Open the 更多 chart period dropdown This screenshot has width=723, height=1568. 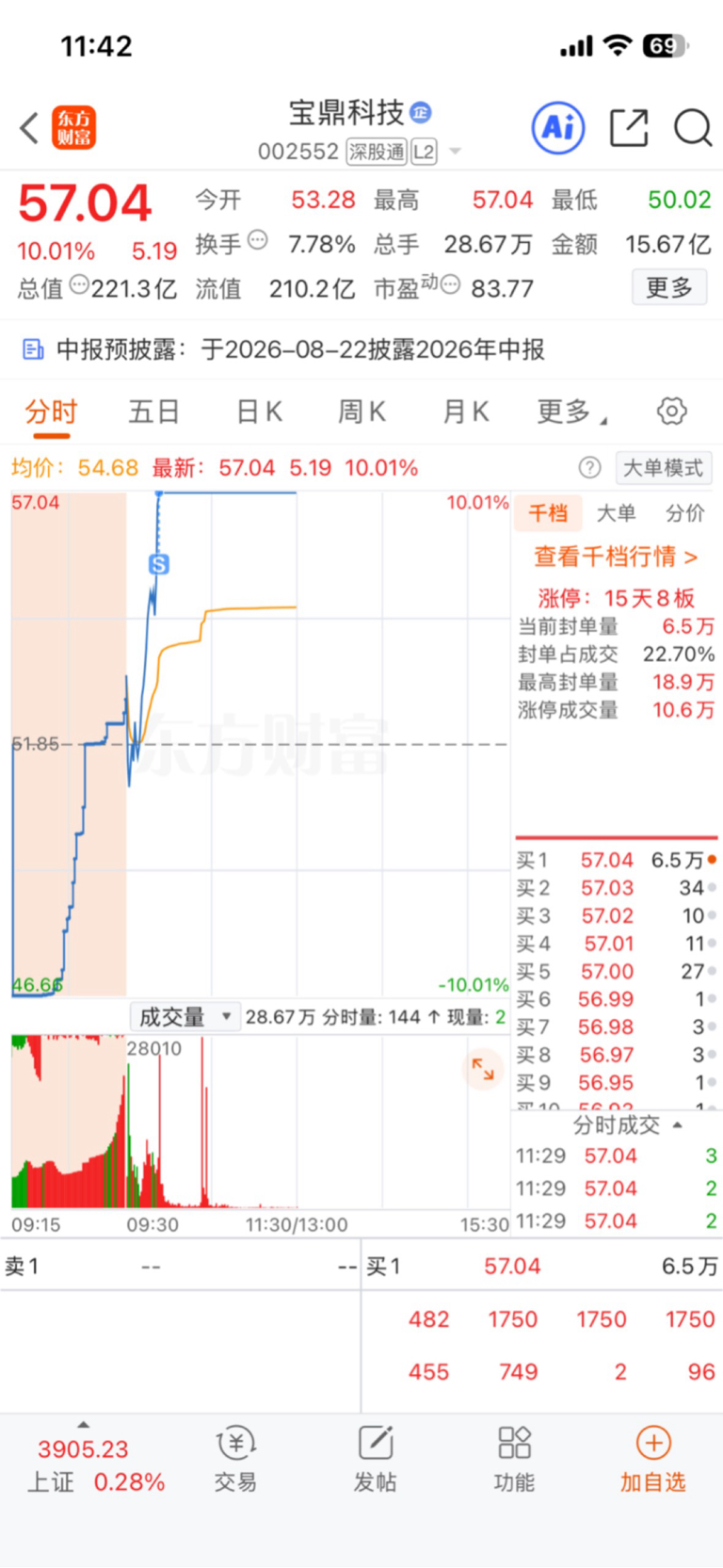point(571,412)
